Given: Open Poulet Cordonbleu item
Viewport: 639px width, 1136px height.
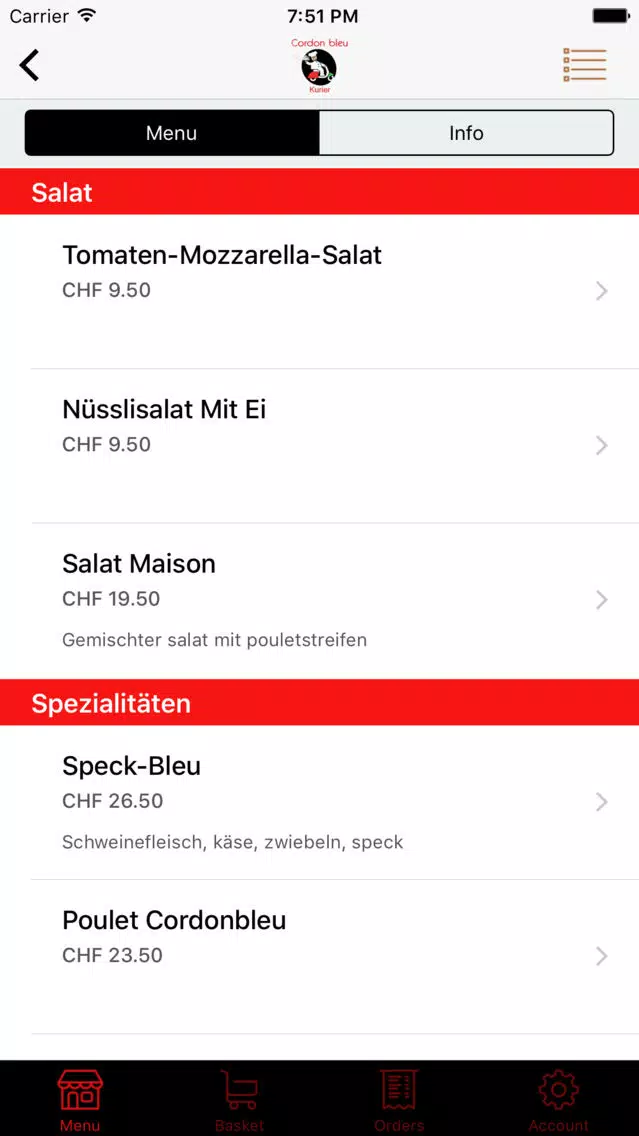Looking at the screenshot, I should pos(320,956).
